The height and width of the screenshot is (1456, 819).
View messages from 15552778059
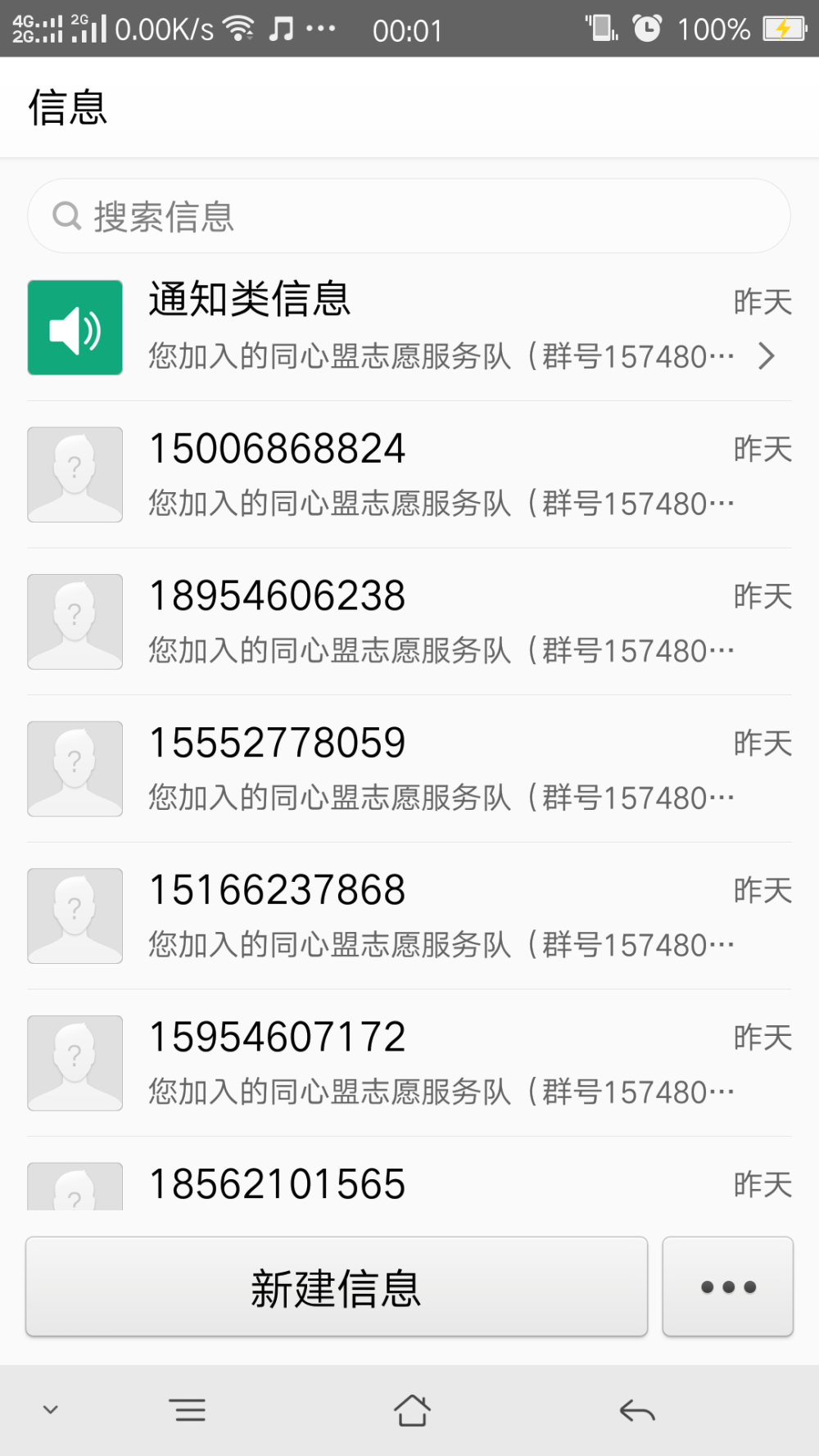409,769
